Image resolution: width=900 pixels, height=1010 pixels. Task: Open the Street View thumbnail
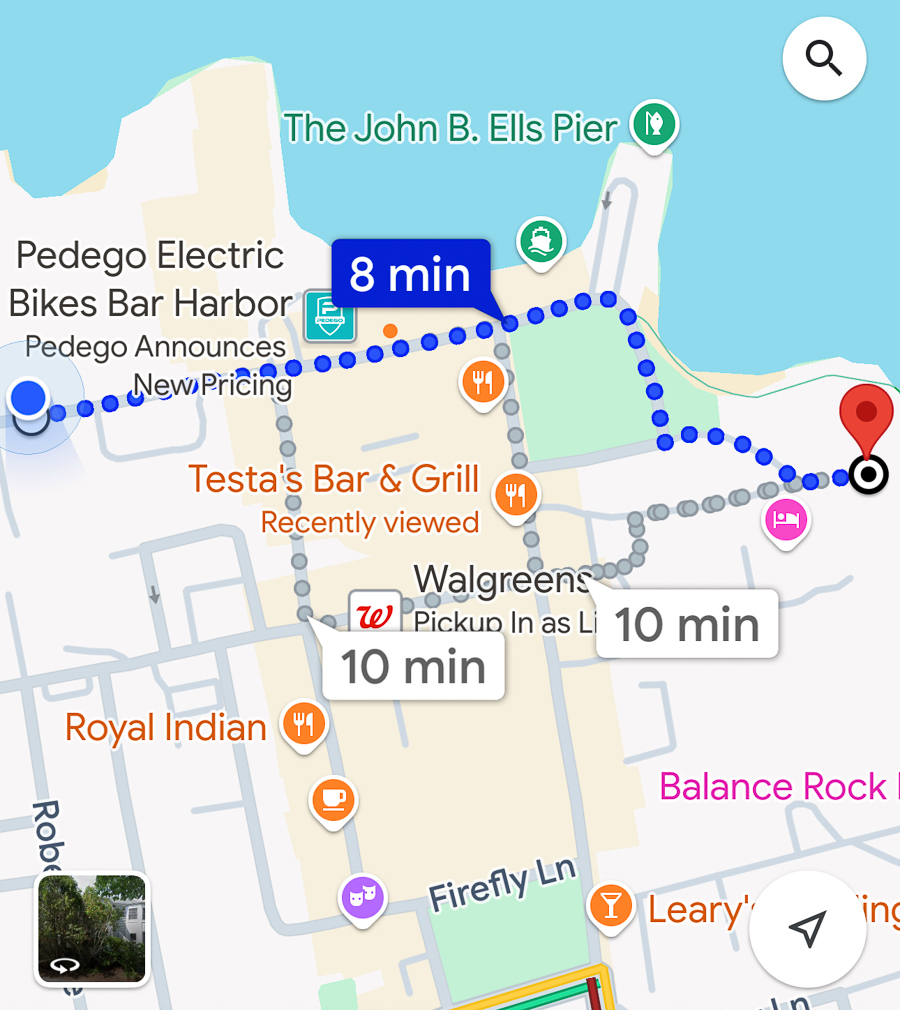[x=92, y=928]
